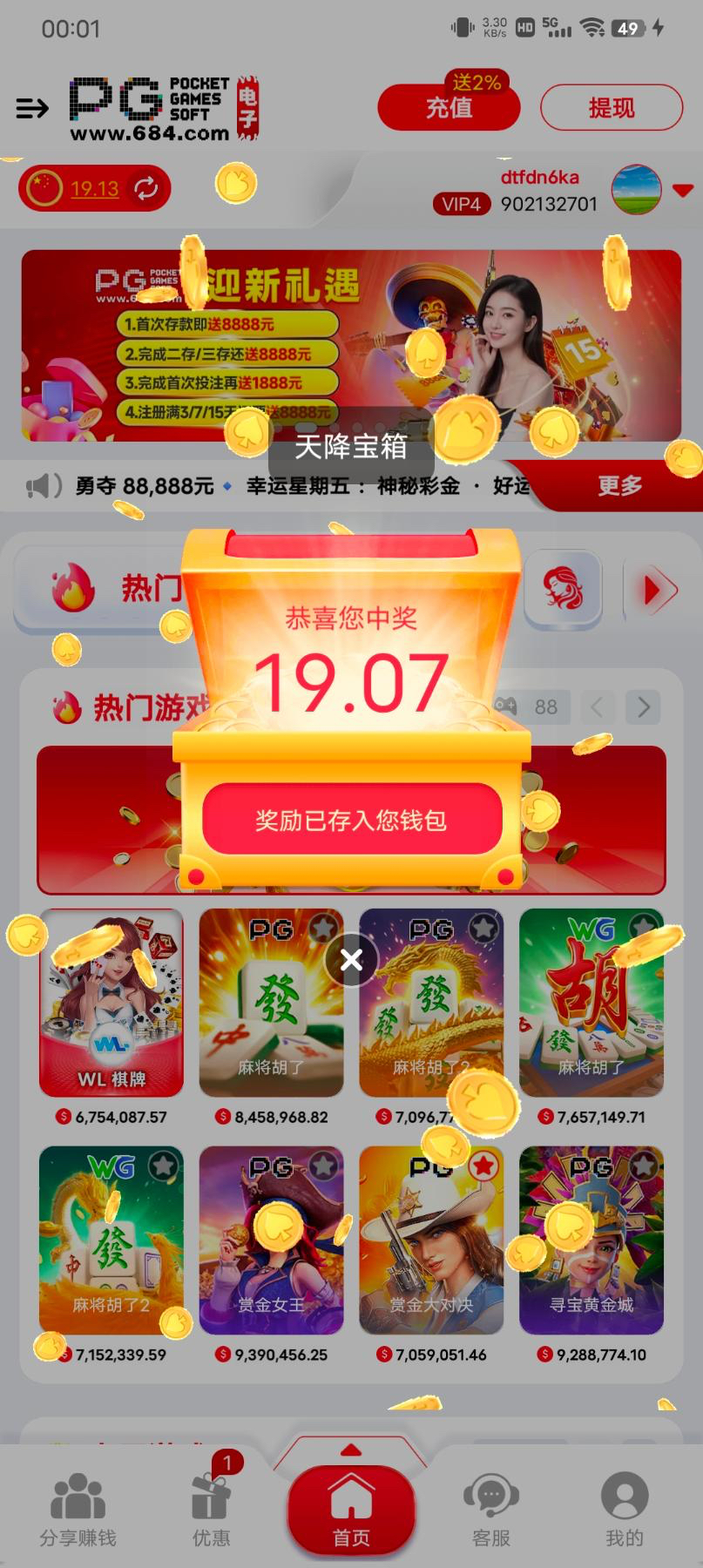Go to next hot games page

point(644,707)
